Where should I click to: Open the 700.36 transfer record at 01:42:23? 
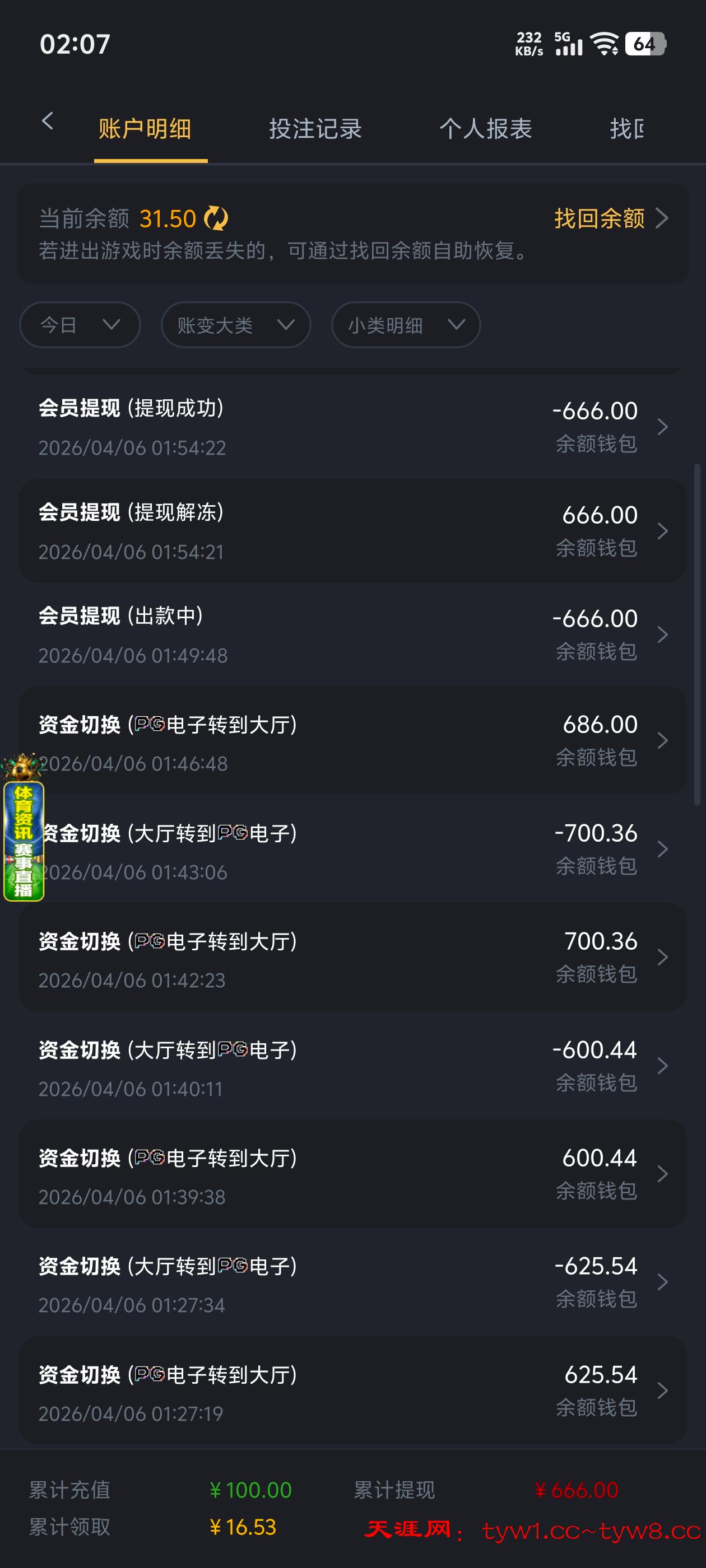tap(352, 958)
